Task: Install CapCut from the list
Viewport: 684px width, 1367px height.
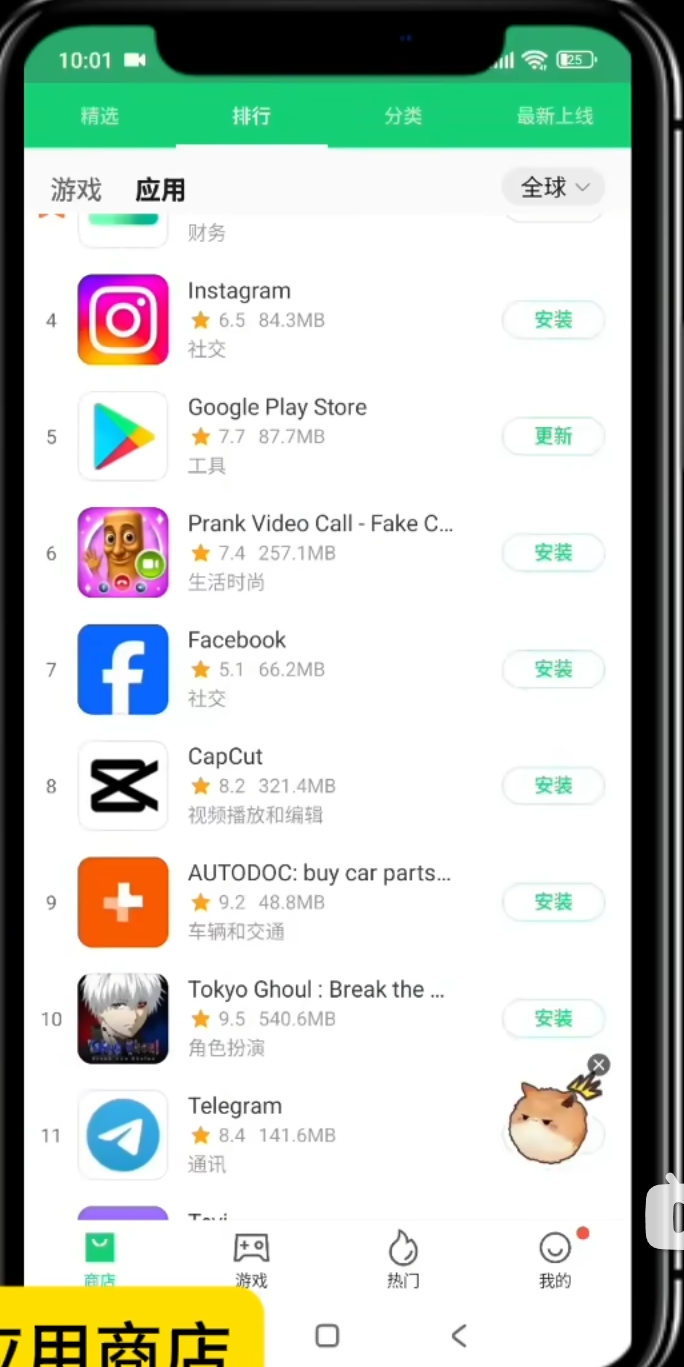Action: (553, 786)
